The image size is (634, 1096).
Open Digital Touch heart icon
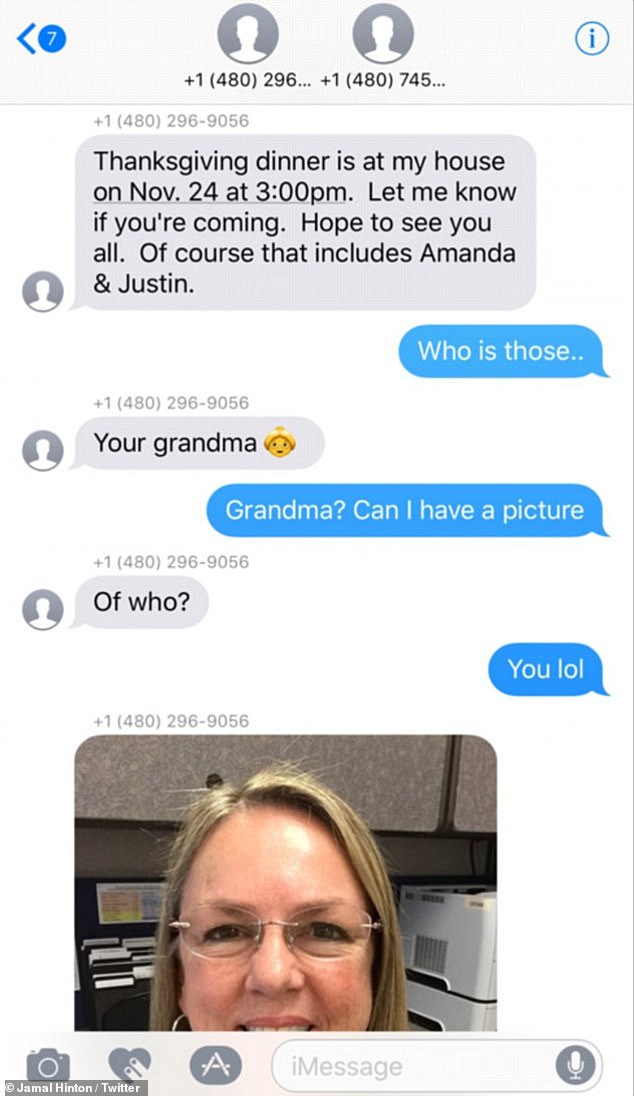click(130, 1066)
